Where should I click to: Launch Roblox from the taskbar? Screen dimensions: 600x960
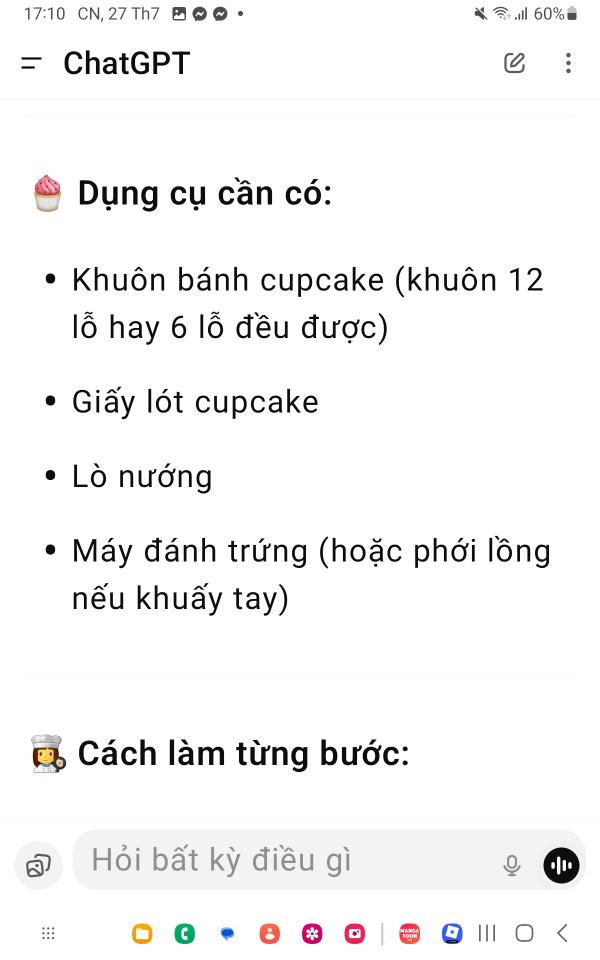[x=452, y=934]
